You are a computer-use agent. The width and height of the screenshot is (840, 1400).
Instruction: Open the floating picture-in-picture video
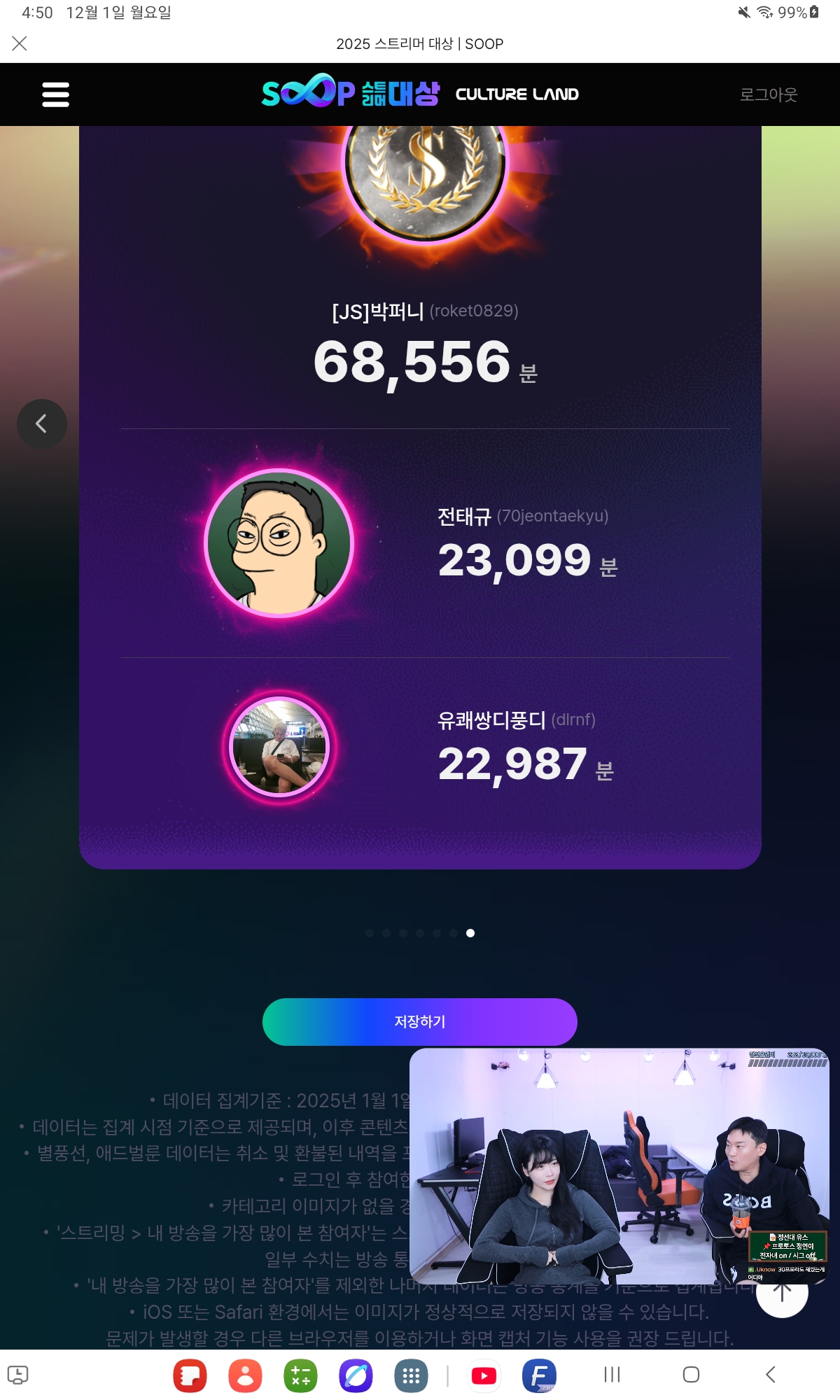point(619,1165)
